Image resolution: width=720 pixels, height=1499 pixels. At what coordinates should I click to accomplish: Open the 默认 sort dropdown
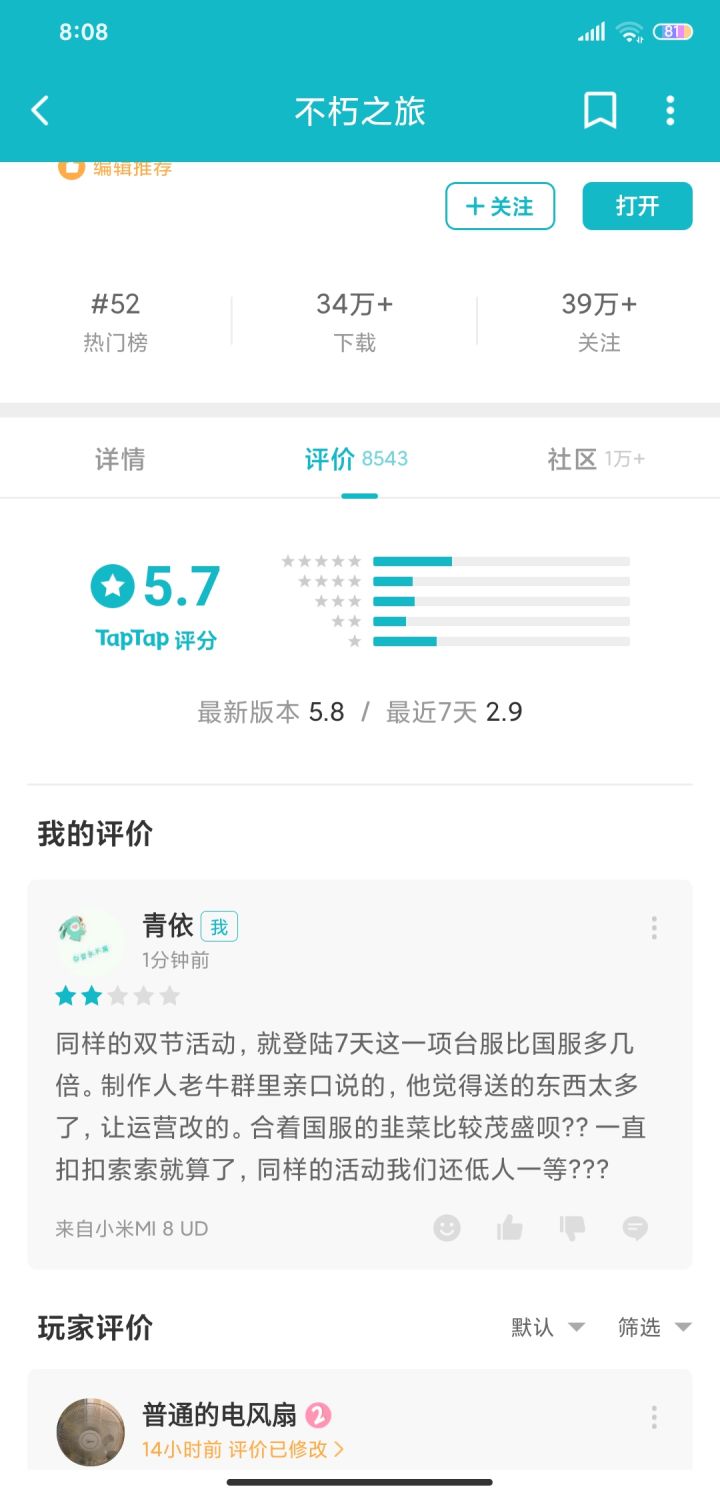point(545,1328)
